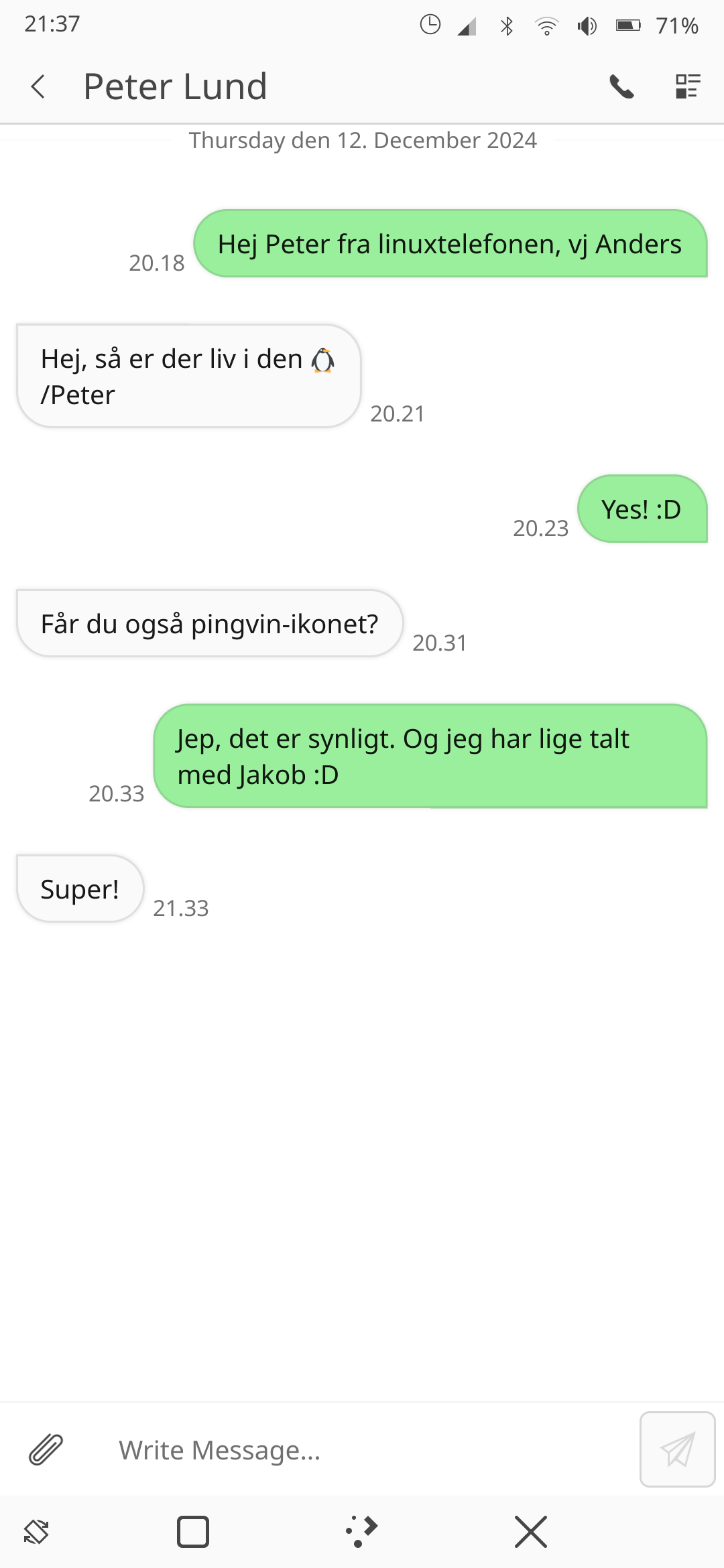Tap the square icon in the bottom bar

coord(193,1532)
